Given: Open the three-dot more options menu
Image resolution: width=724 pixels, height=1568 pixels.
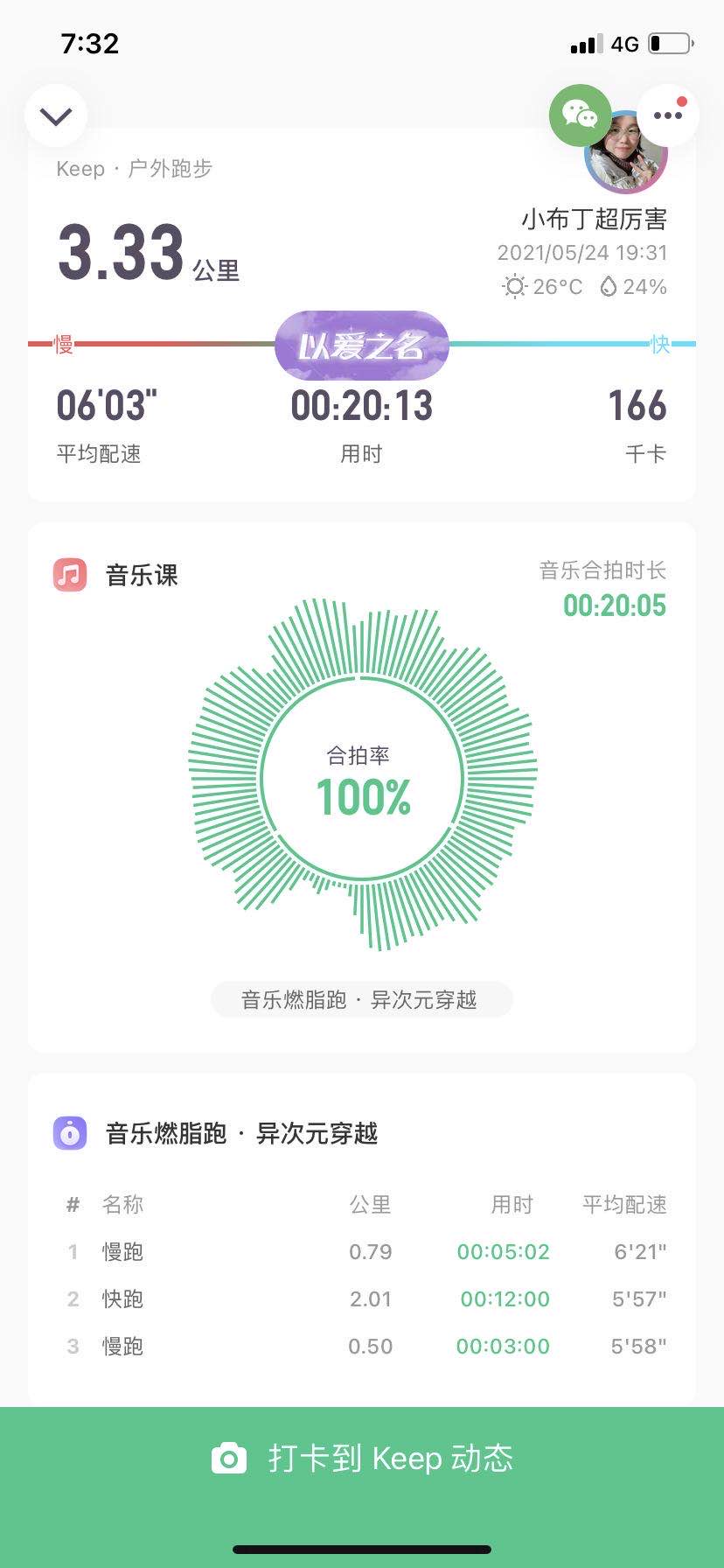Looking at the screenshot, I should tap(667, 115).
